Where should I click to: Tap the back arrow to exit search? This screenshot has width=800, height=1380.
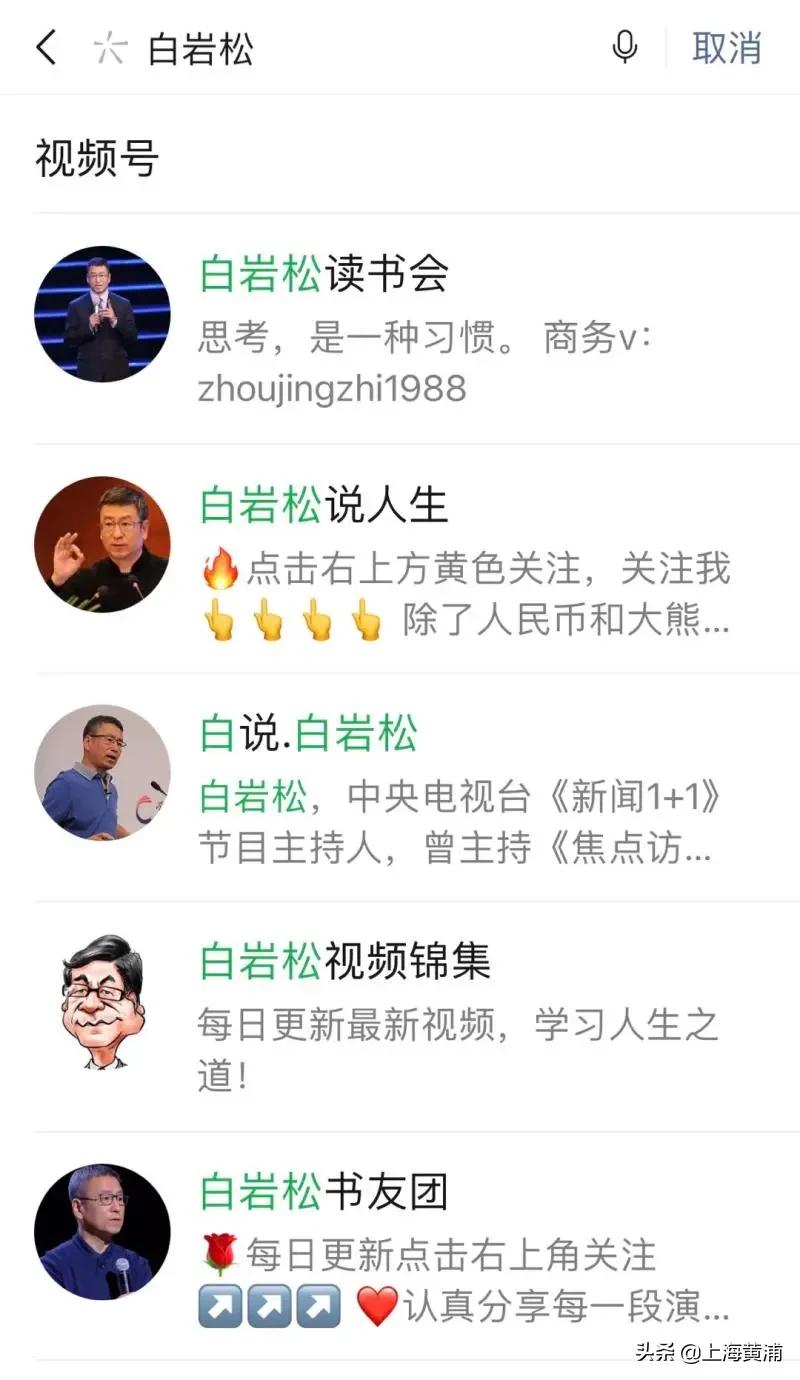[x=44, y=47]
